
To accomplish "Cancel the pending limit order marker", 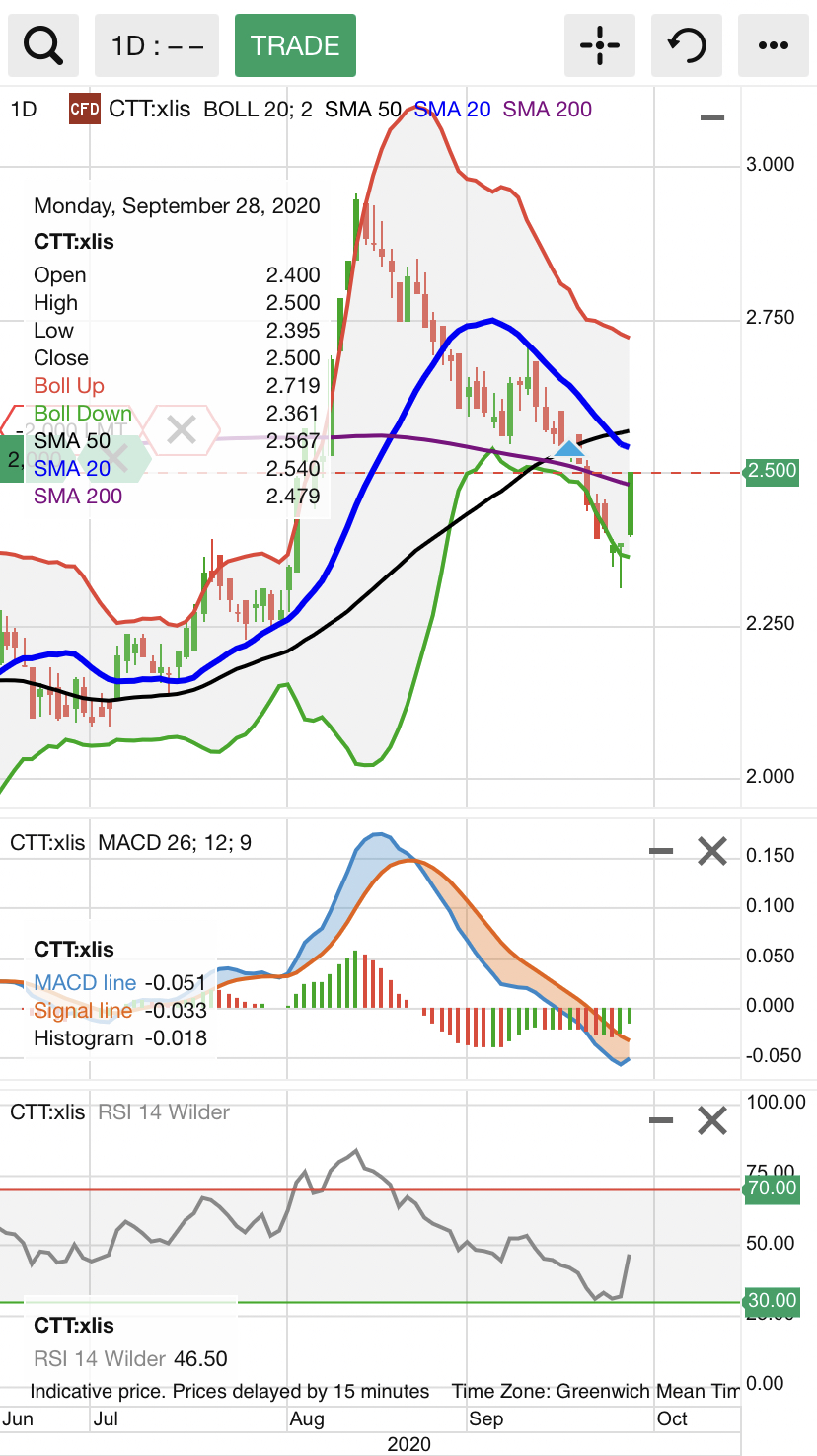I will point(181,429).
